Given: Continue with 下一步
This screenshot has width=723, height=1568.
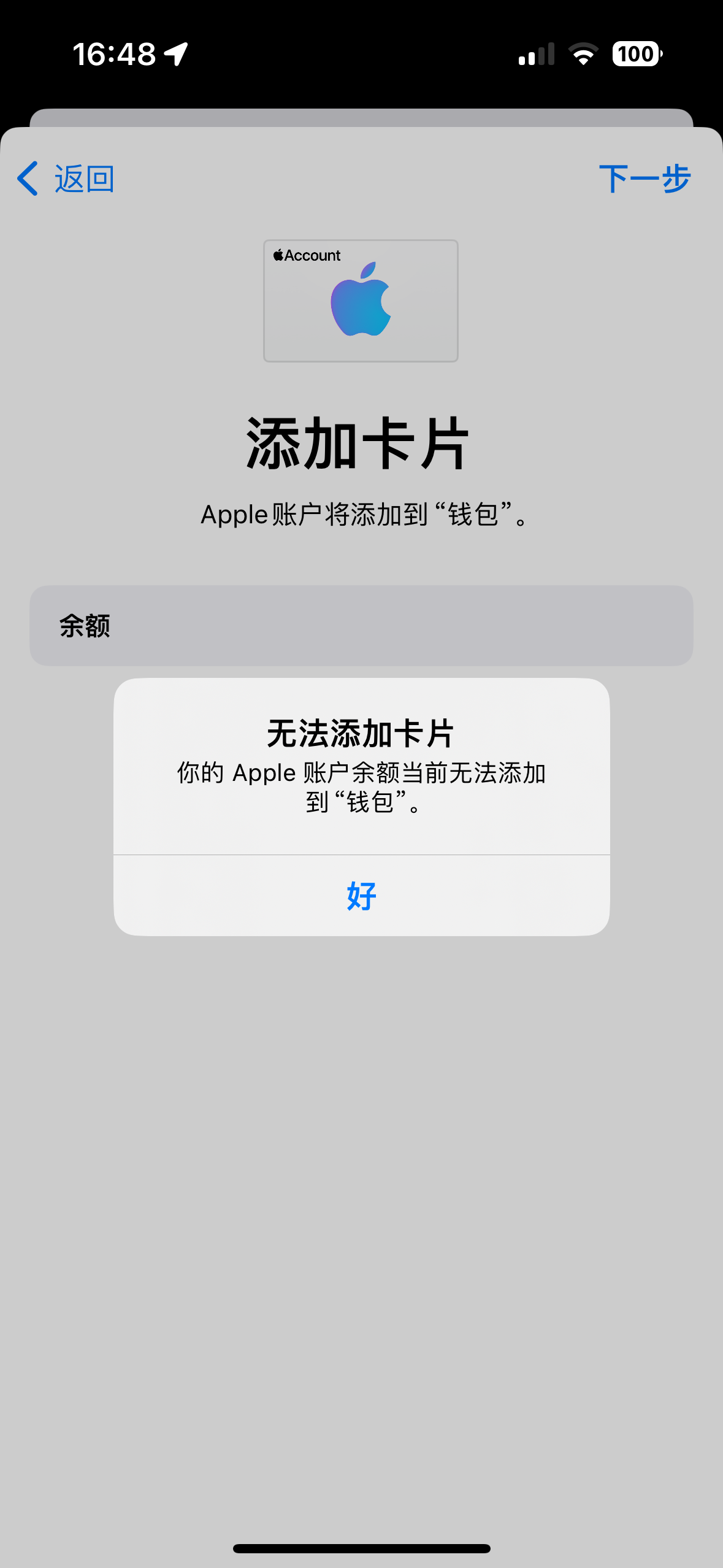Looking at the screenshot, I should pyautogui.click(x=645, y=179).
